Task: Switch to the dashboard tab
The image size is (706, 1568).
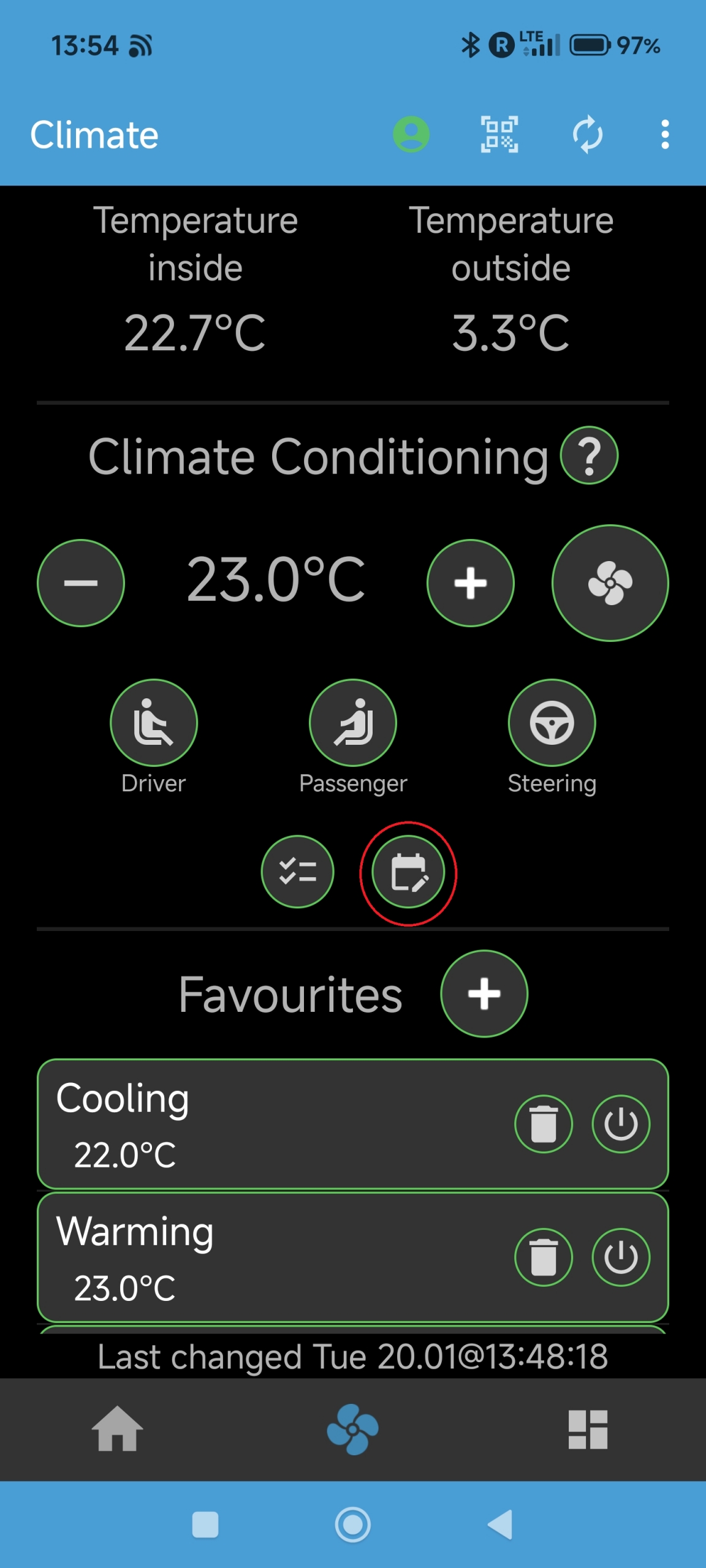Action: [x=588, y=1430]
